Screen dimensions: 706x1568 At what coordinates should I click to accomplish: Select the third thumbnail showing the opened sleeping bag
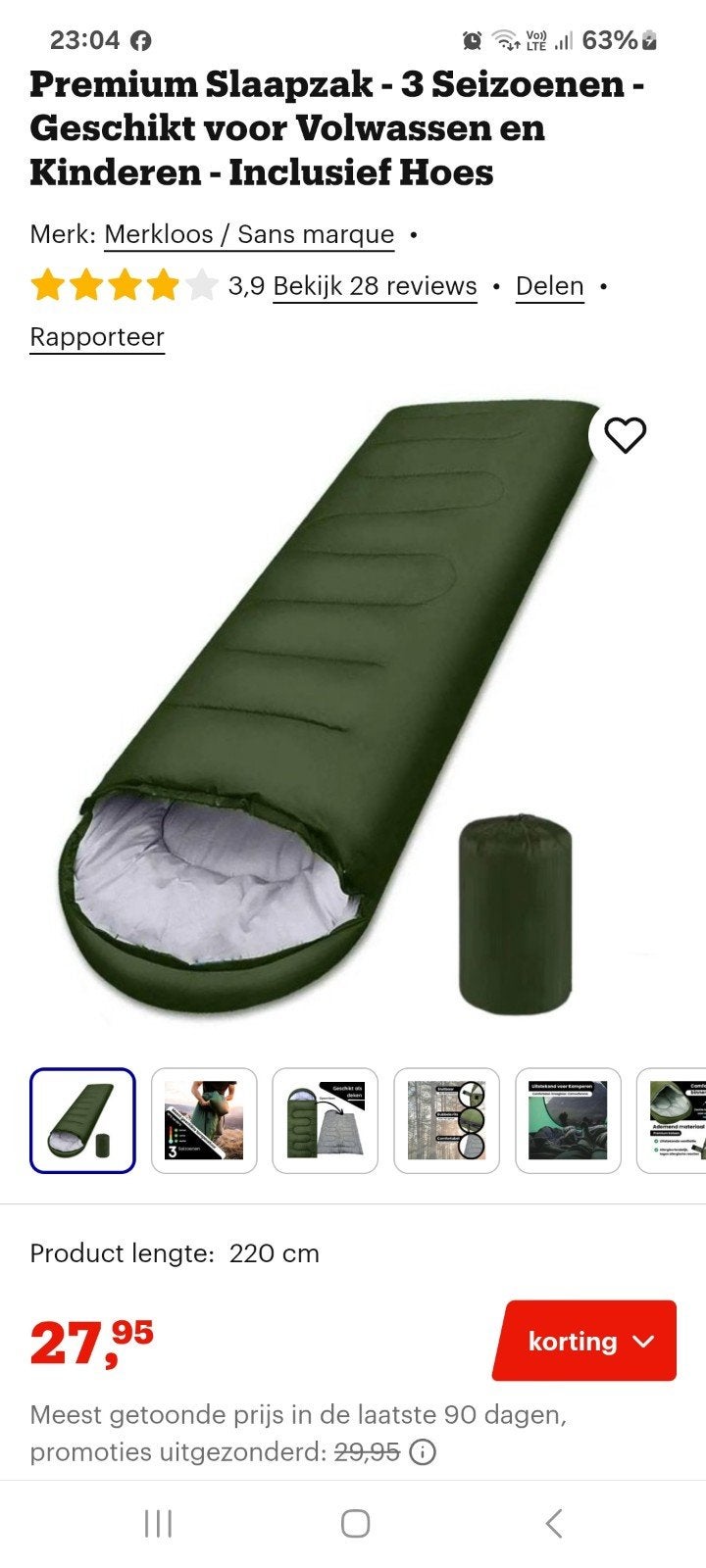pyautogui.click(x=326, y=1120)
